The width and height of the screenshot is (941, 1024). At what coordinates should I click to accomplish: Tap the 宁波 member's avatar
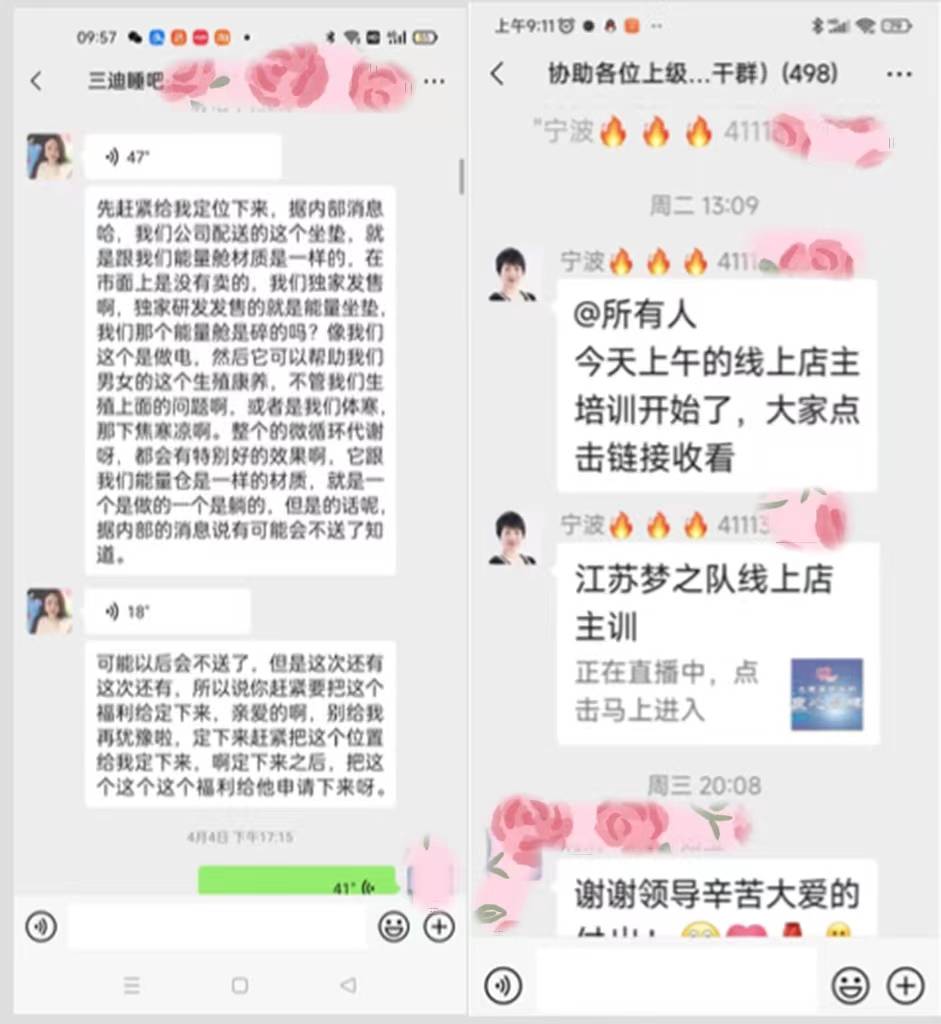coord(512,271)
